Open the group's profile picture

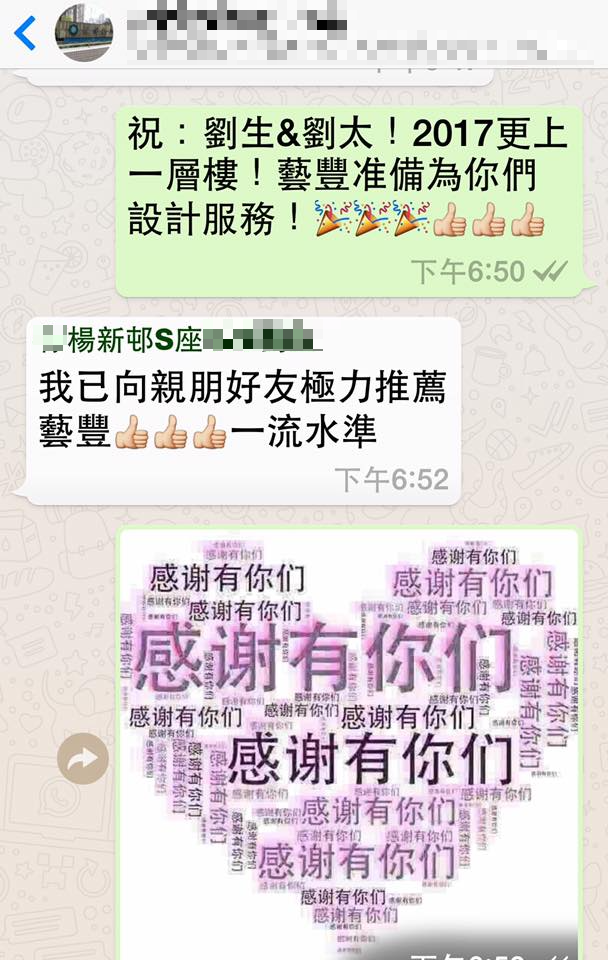click(x=83, y=32)
